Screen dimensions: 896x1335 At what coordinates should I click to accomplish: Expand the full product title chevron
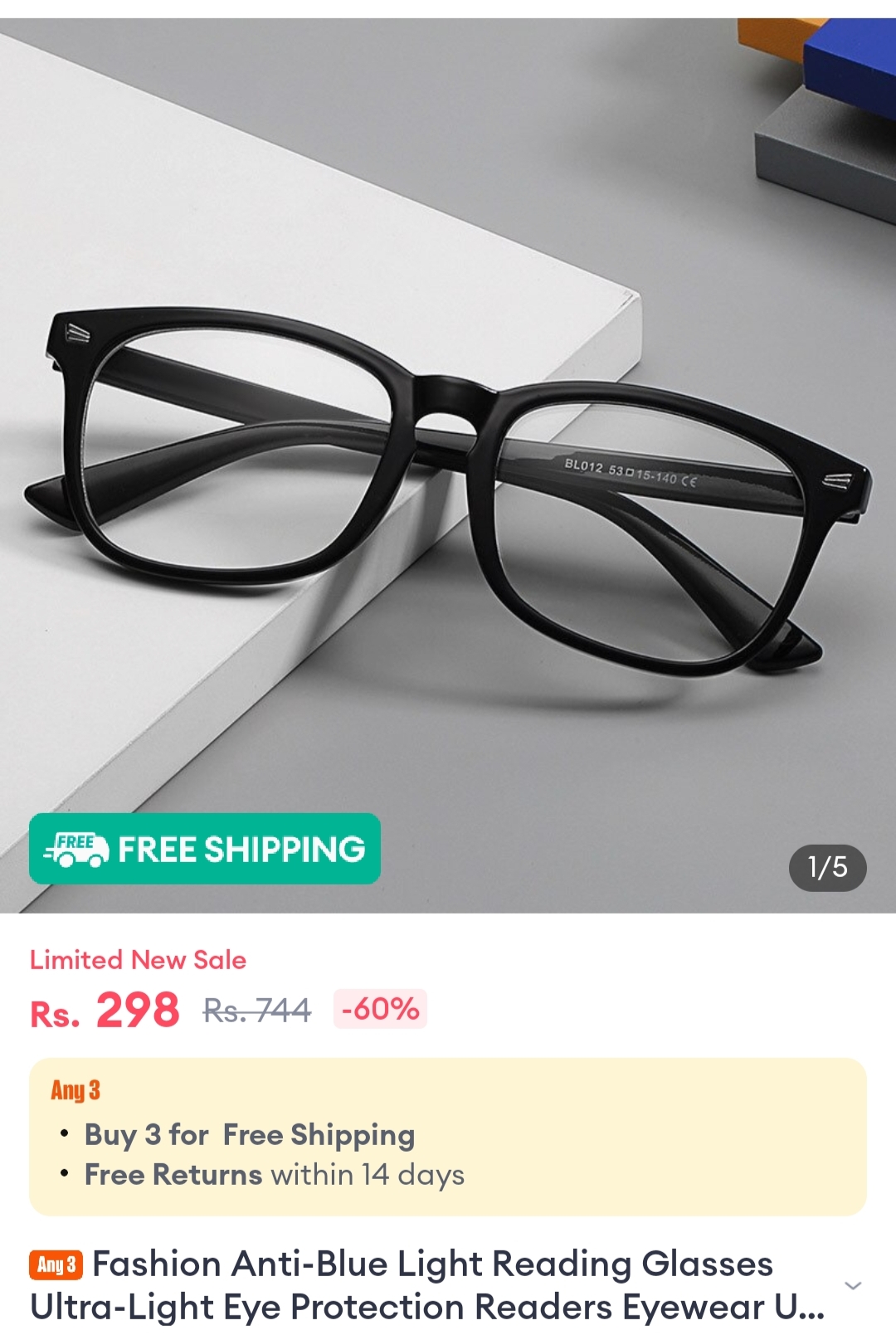[852, 1285]
